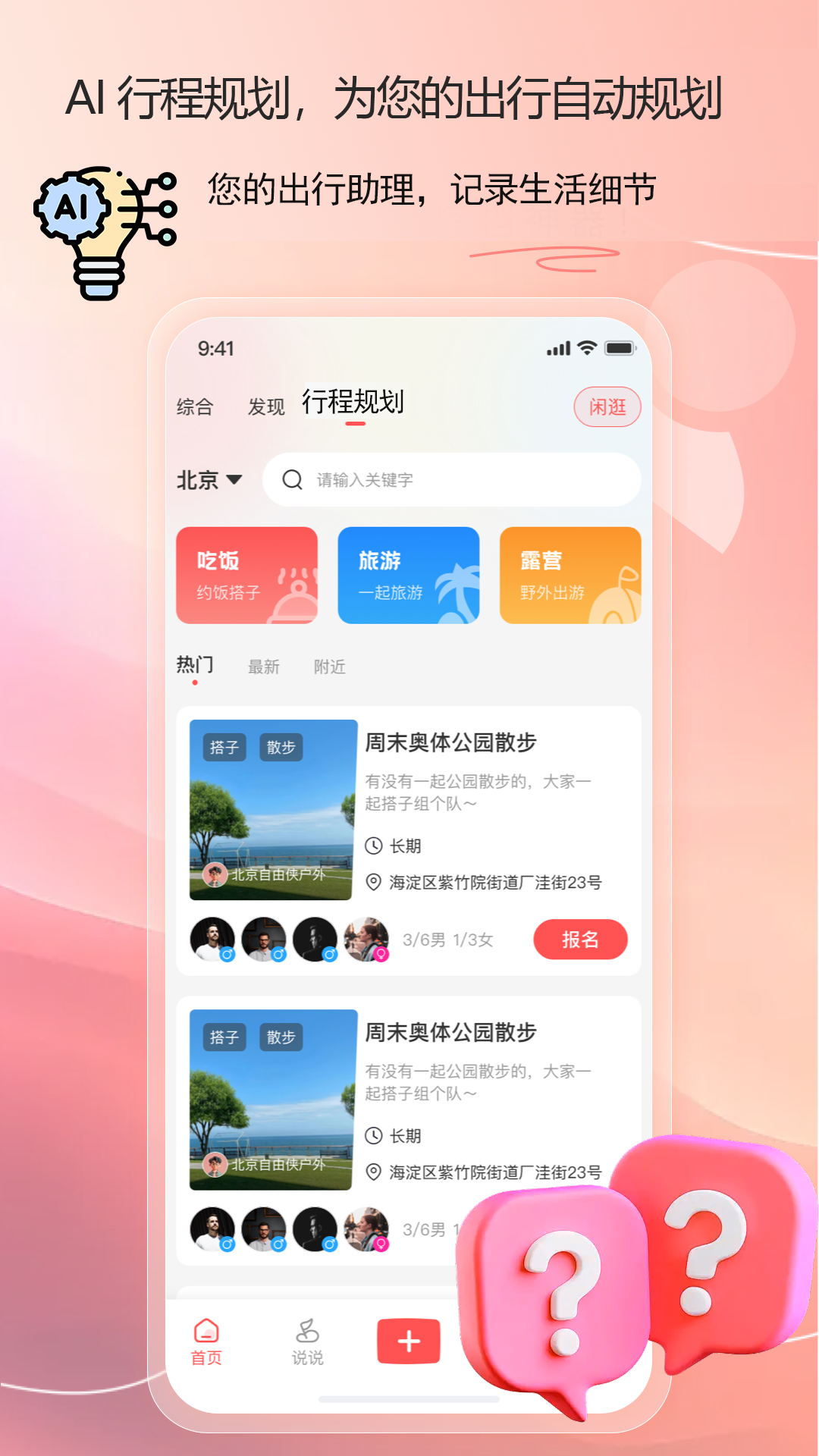The width and height of the screenshot is (819, 1456).
Task: Tap the red plus create button
Action: [x=408, y=1339]
